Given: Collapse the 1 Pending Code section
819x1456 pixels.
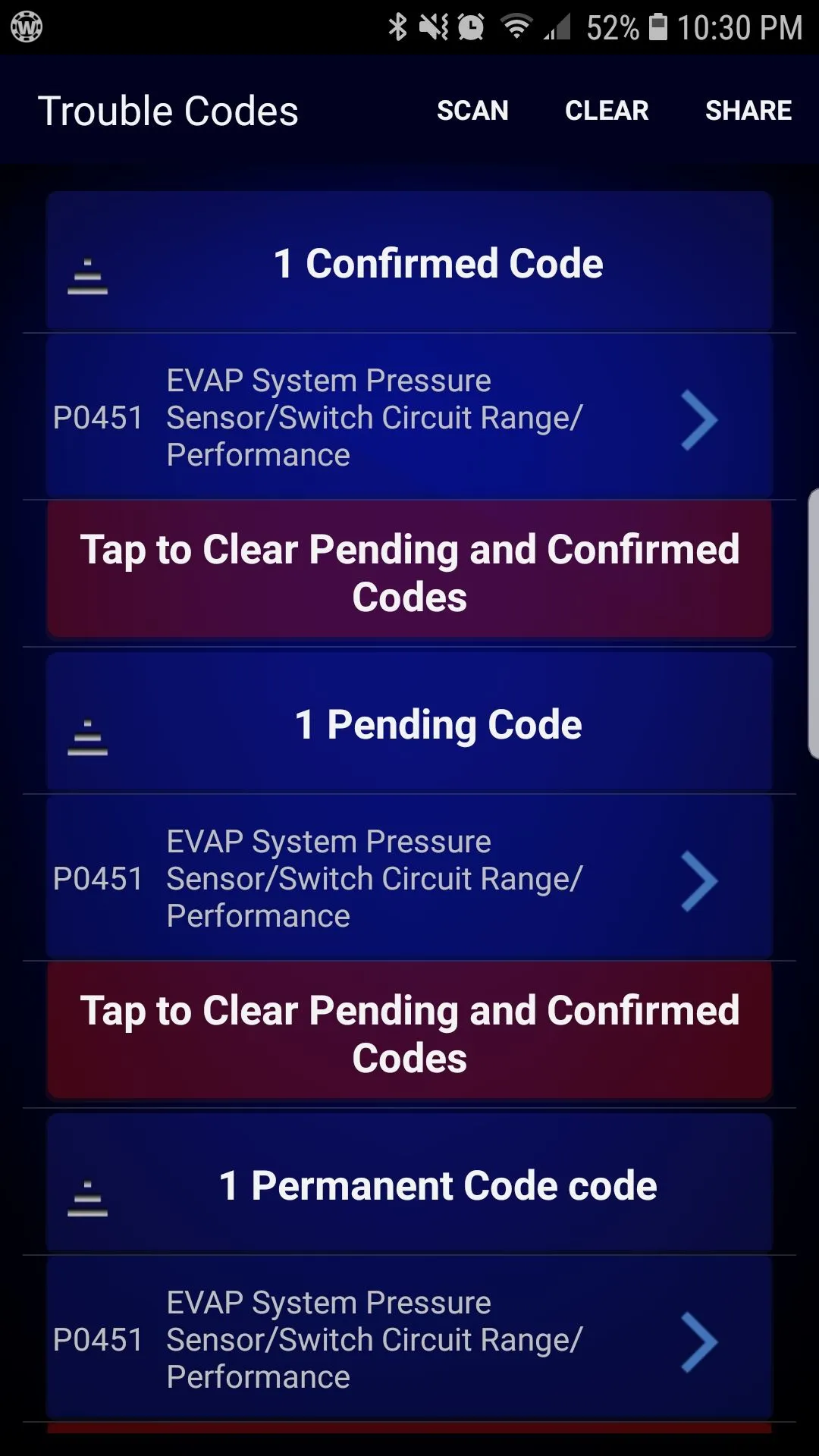Looking at the screenshot, I should click(x=409, y=723).
